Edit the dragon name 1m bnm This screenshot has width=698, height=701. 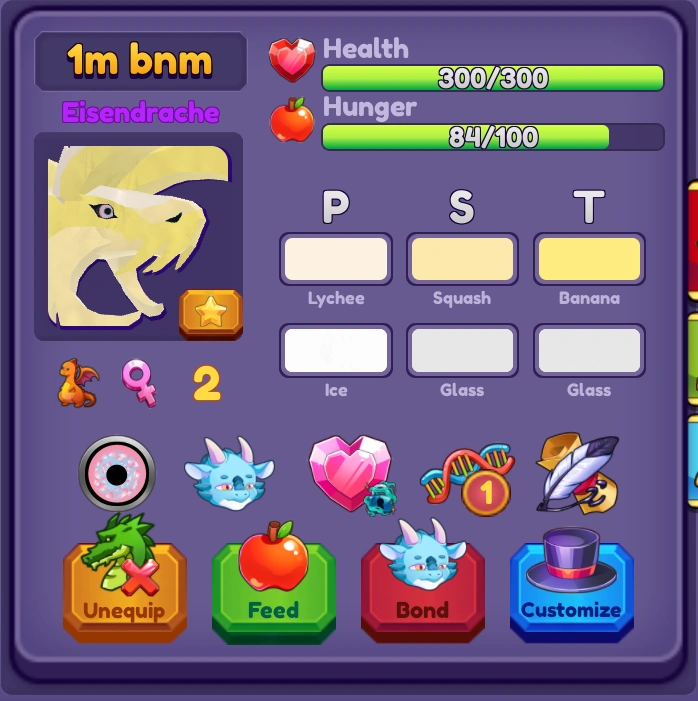140,62
